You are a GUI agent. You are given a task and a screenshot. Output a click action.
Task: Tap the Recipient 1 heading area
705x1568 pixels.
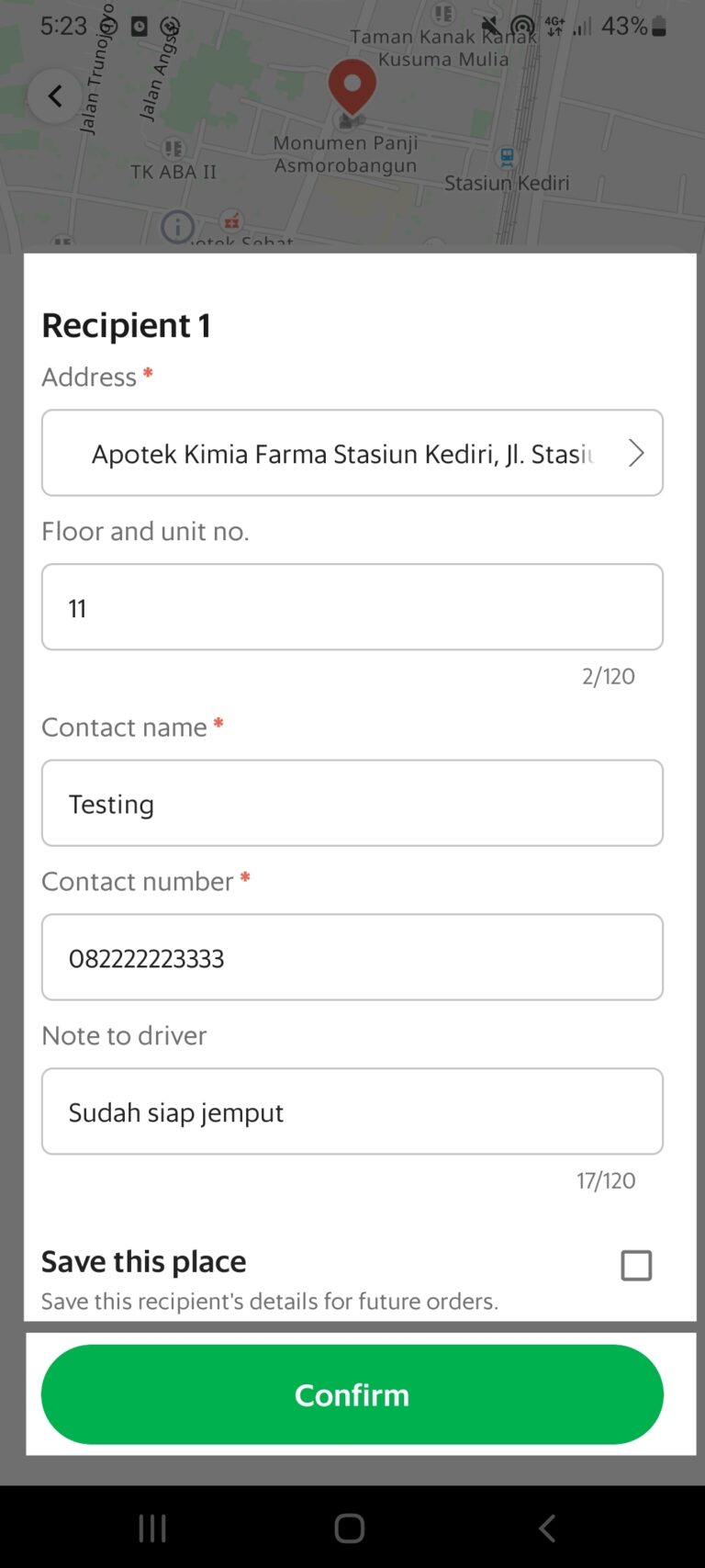pyautogui.click(x=126, y=324)
